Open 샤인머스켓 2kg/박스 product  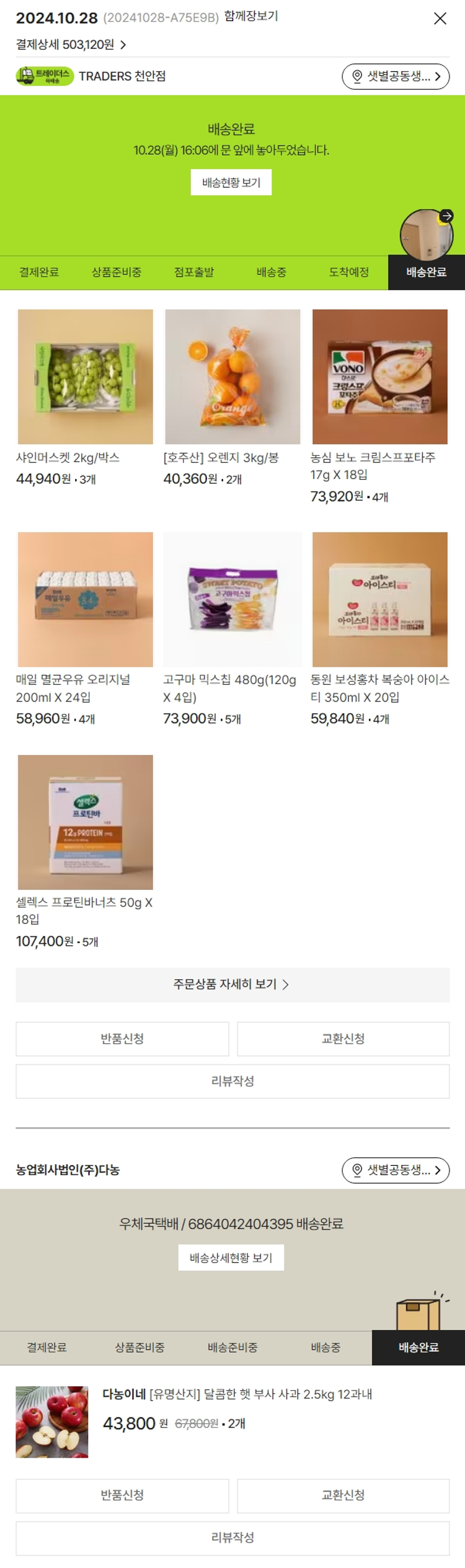click(85, 377)
